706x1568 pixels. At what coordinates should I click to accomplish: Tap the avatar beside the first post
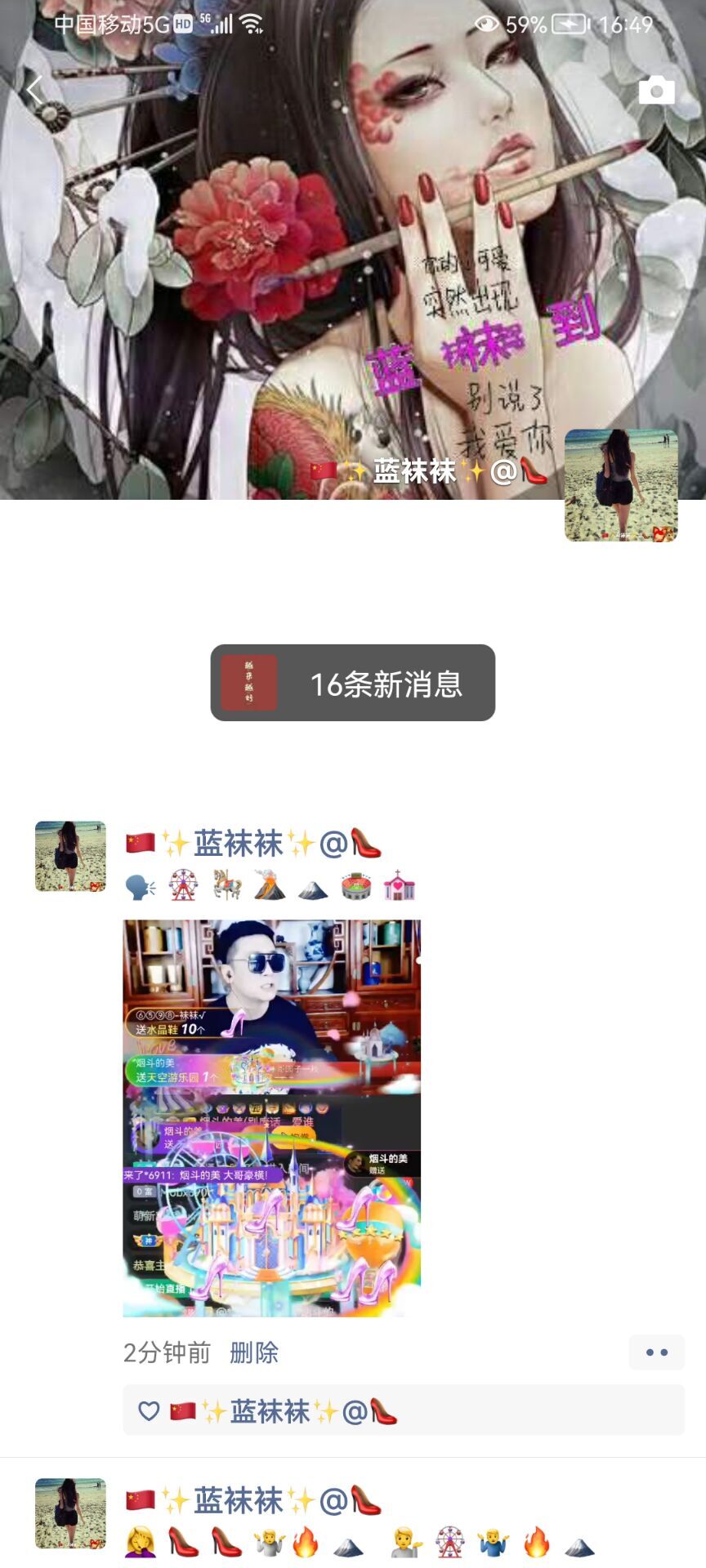70,856
